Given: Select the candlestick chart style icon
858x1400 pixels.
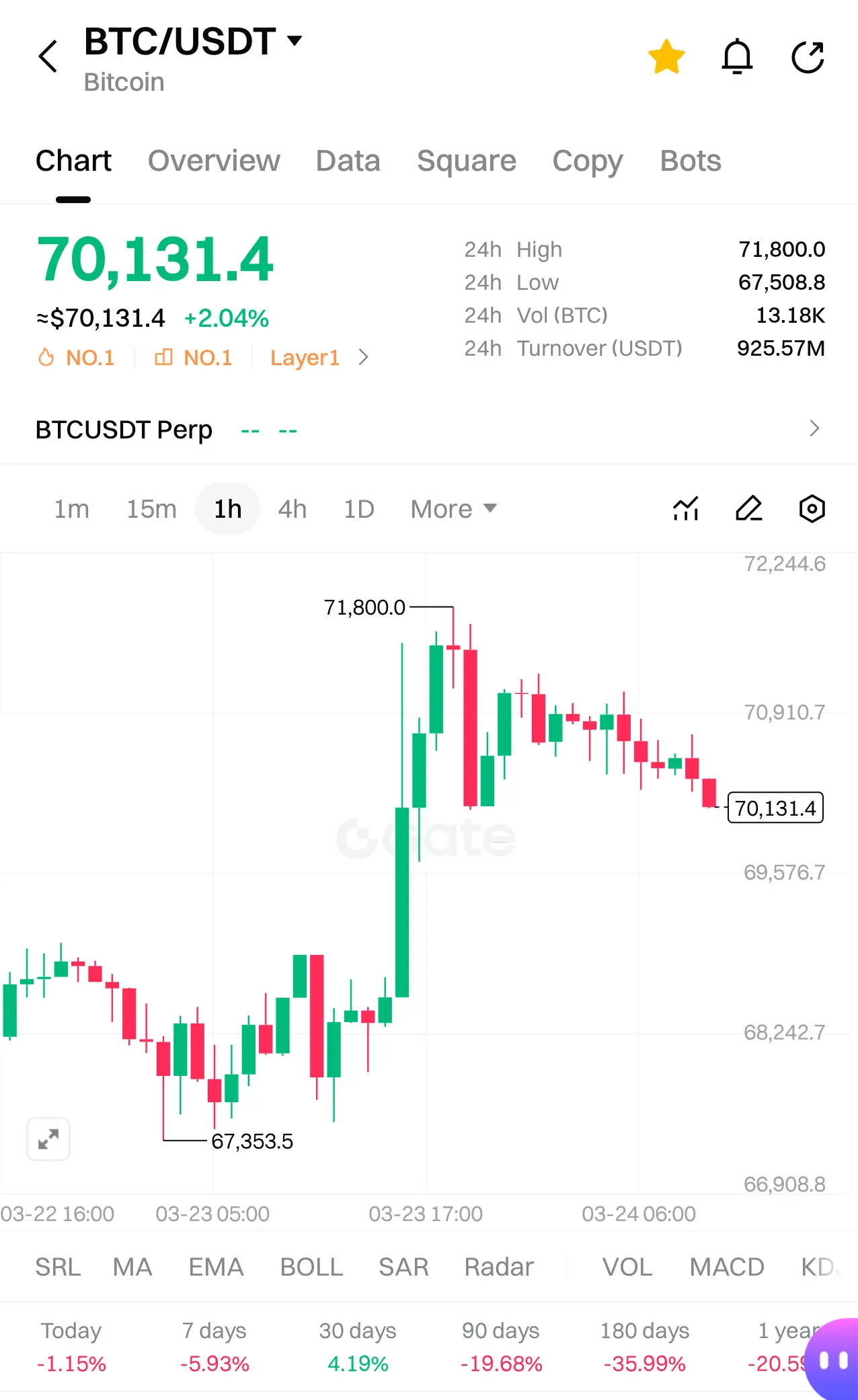Looking at the screenshot, I should 685,509.
